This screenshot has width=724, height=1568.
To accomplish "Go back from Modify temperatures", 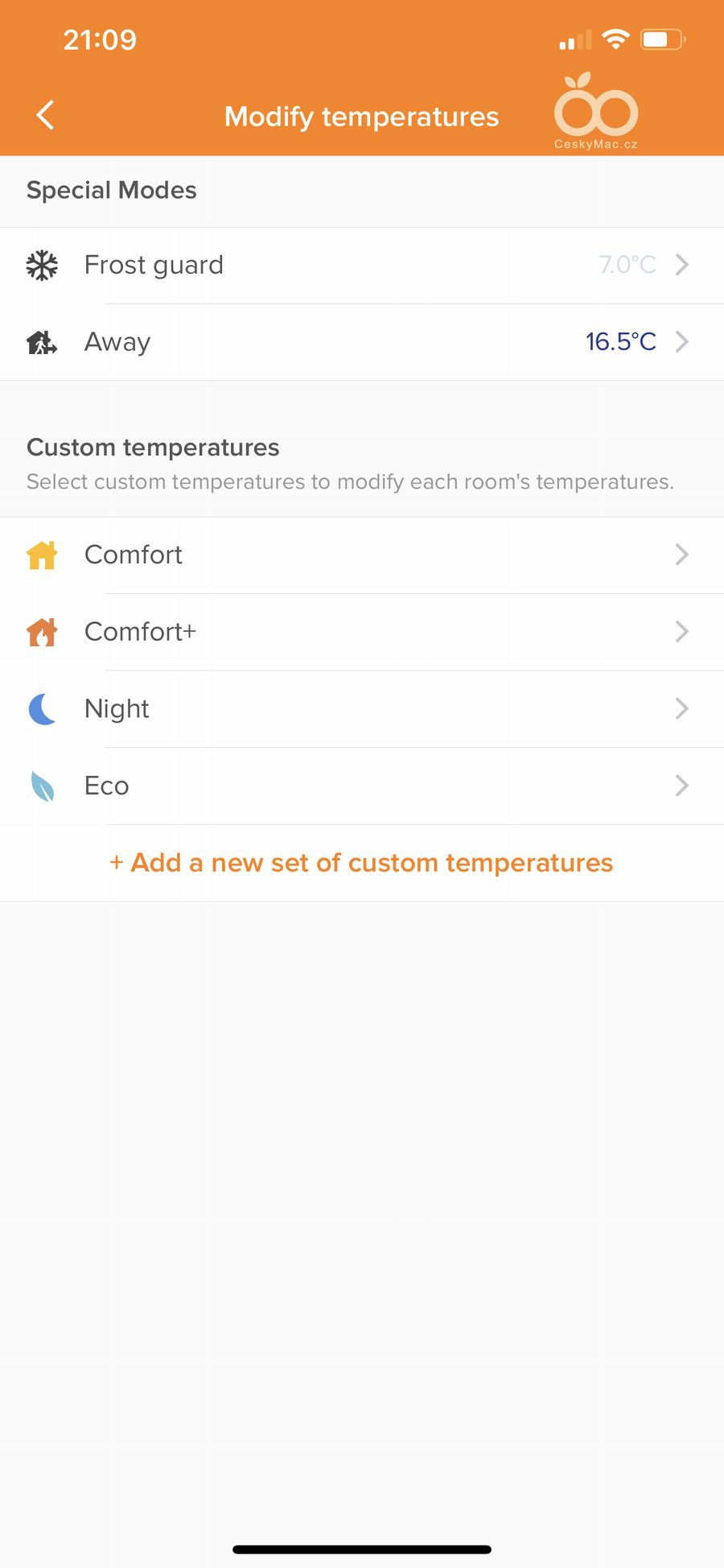I will tap(46, 115).
